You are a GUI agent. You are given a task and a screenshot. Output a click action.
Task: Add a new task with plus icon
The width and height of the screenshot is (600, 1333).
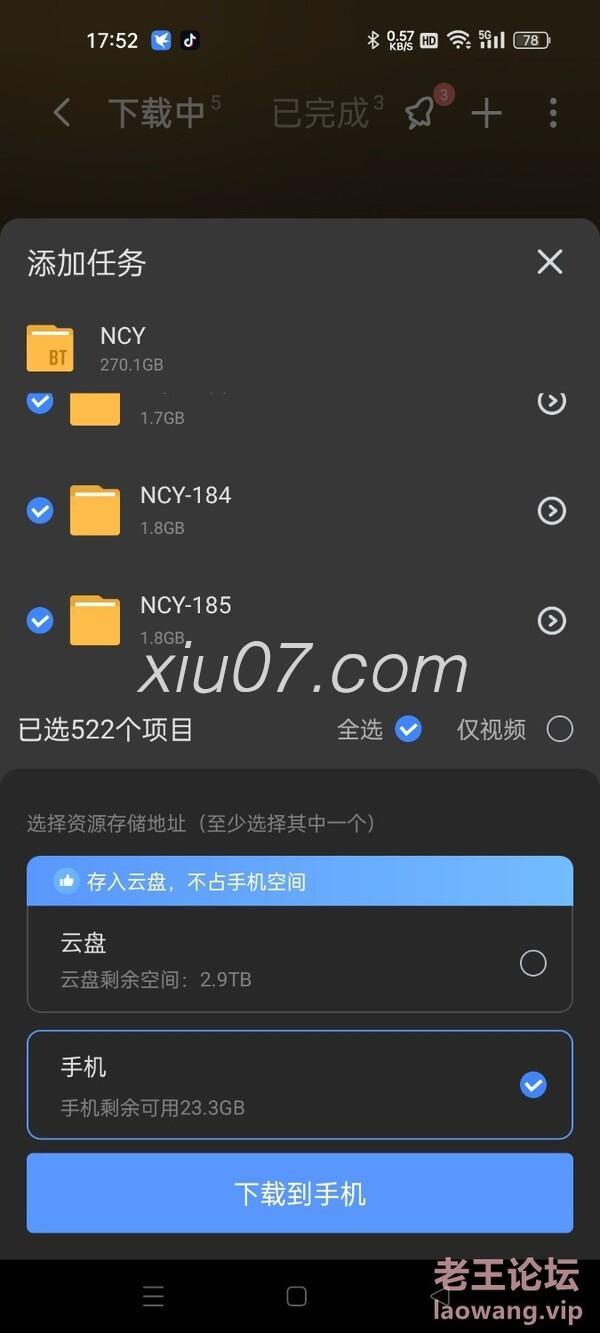pyautogui.click(x=486, y=113)
